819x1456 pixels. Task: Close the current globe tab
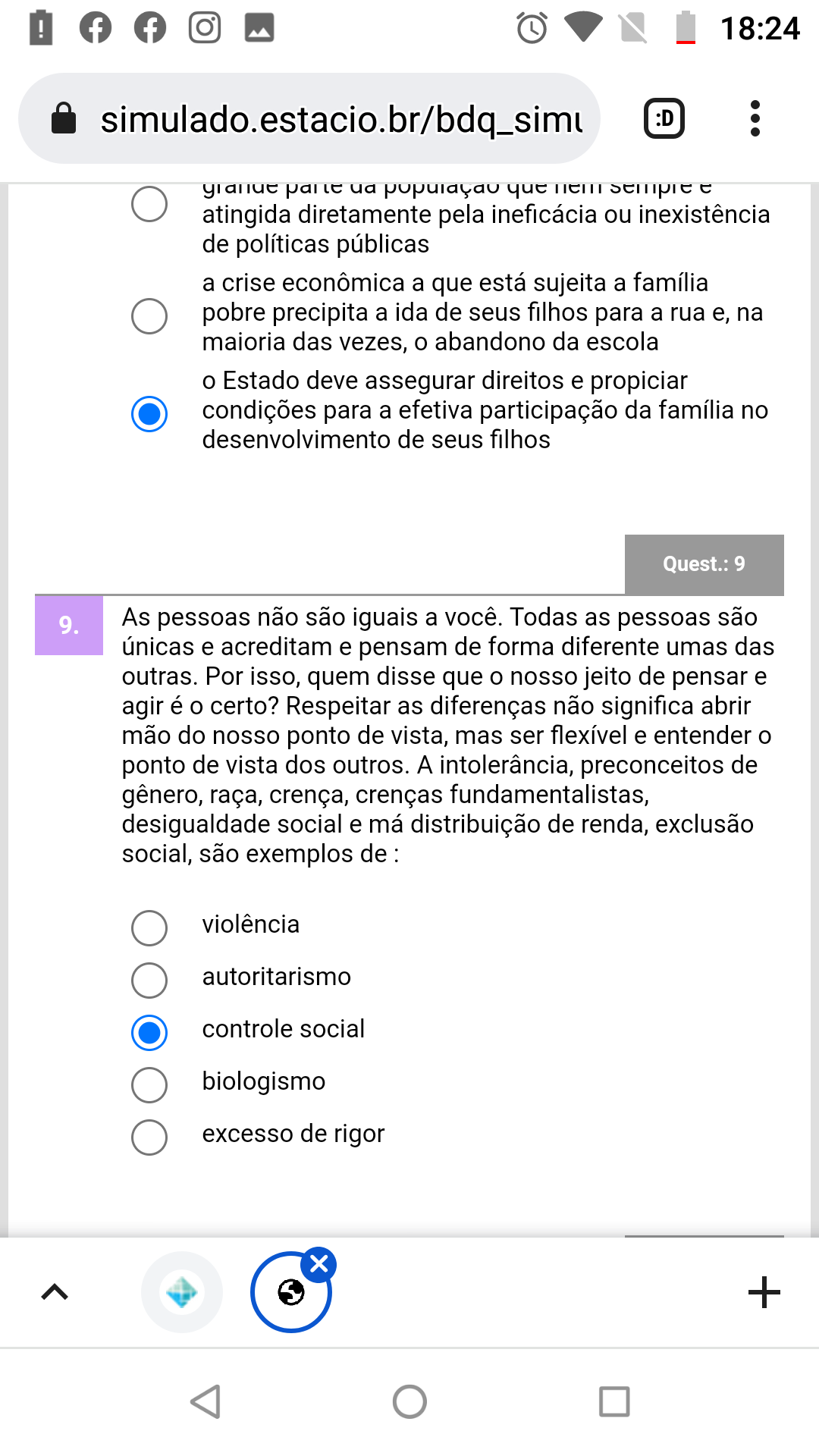click(318, 1264)
